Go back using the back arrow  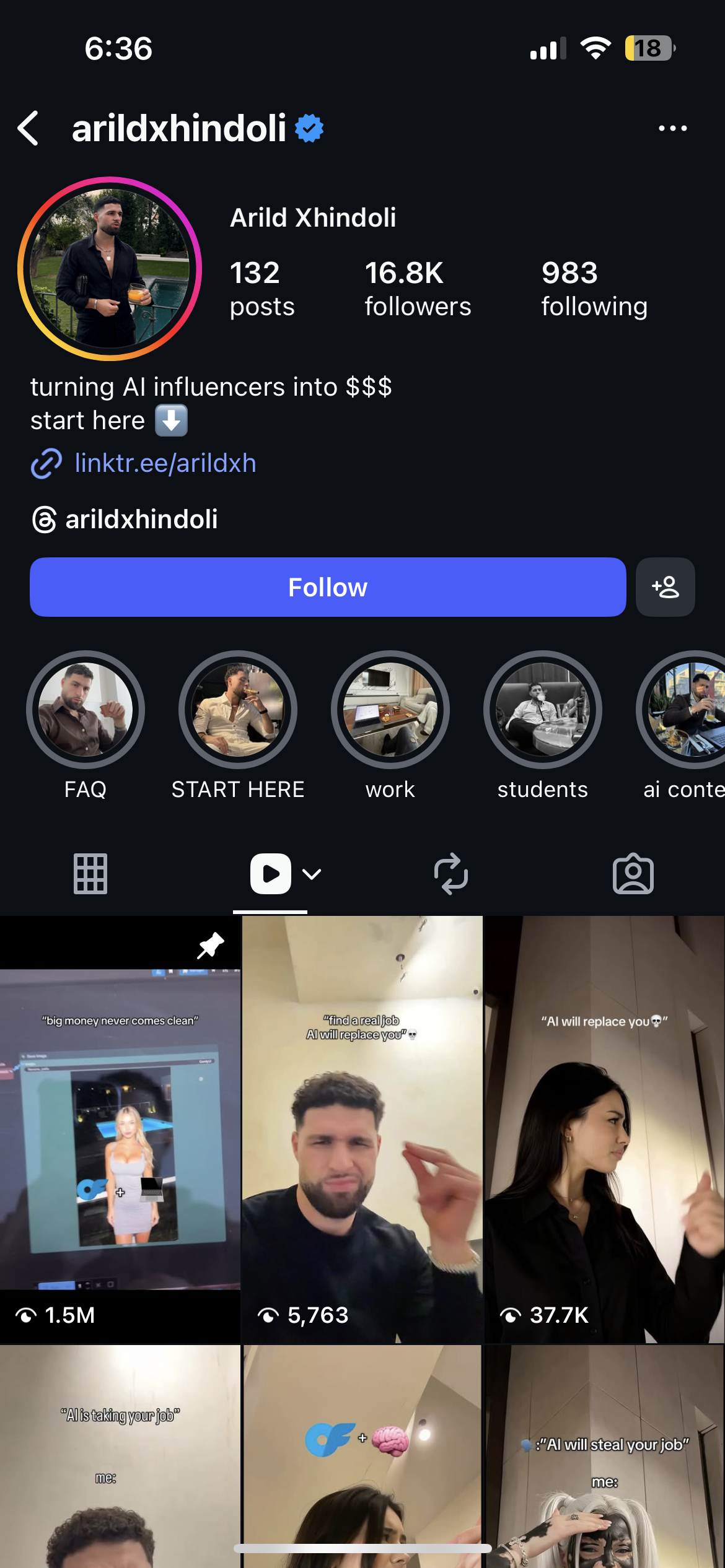(x=29, y=128)
